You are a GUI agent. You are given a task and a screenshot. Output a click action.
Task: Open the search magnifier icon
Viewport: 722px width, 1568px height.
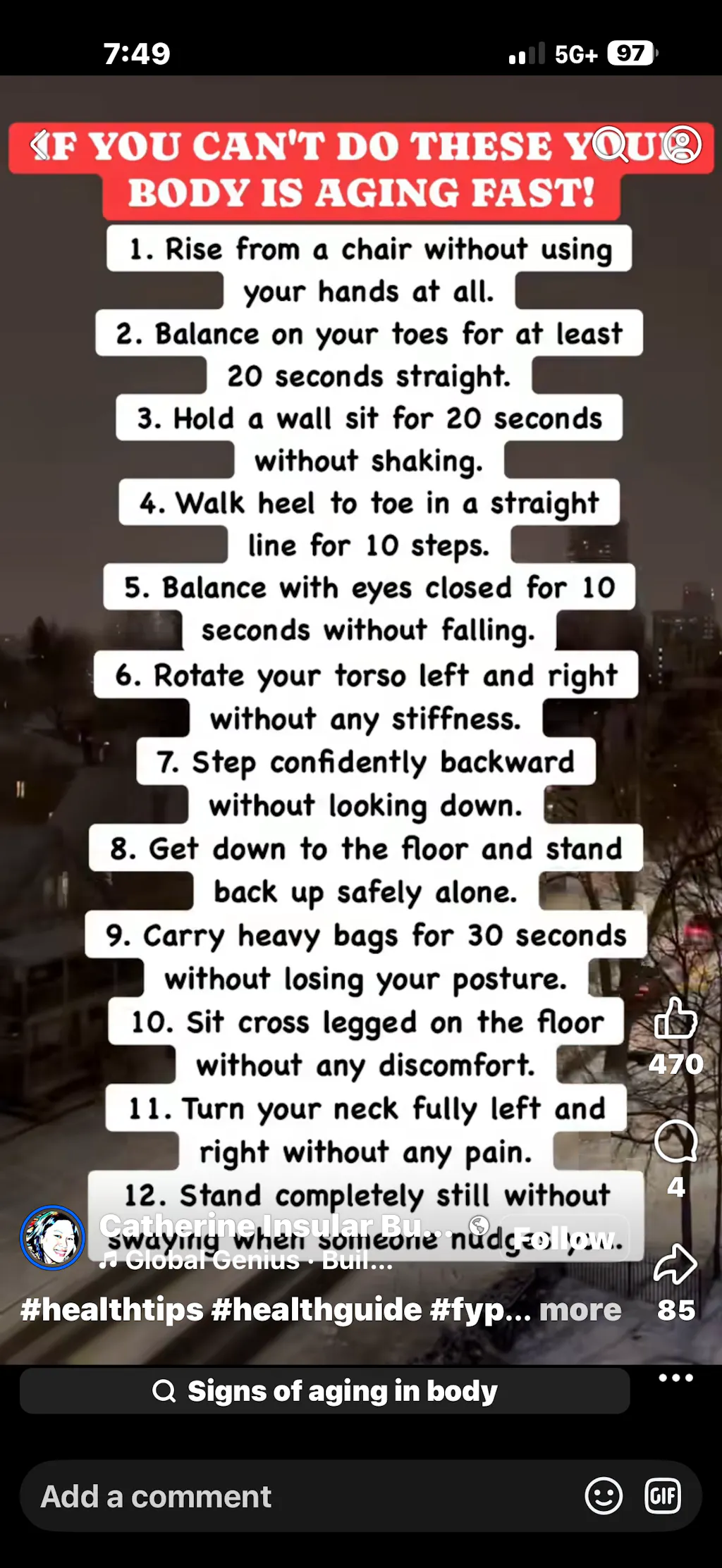(x=611, y=144)
